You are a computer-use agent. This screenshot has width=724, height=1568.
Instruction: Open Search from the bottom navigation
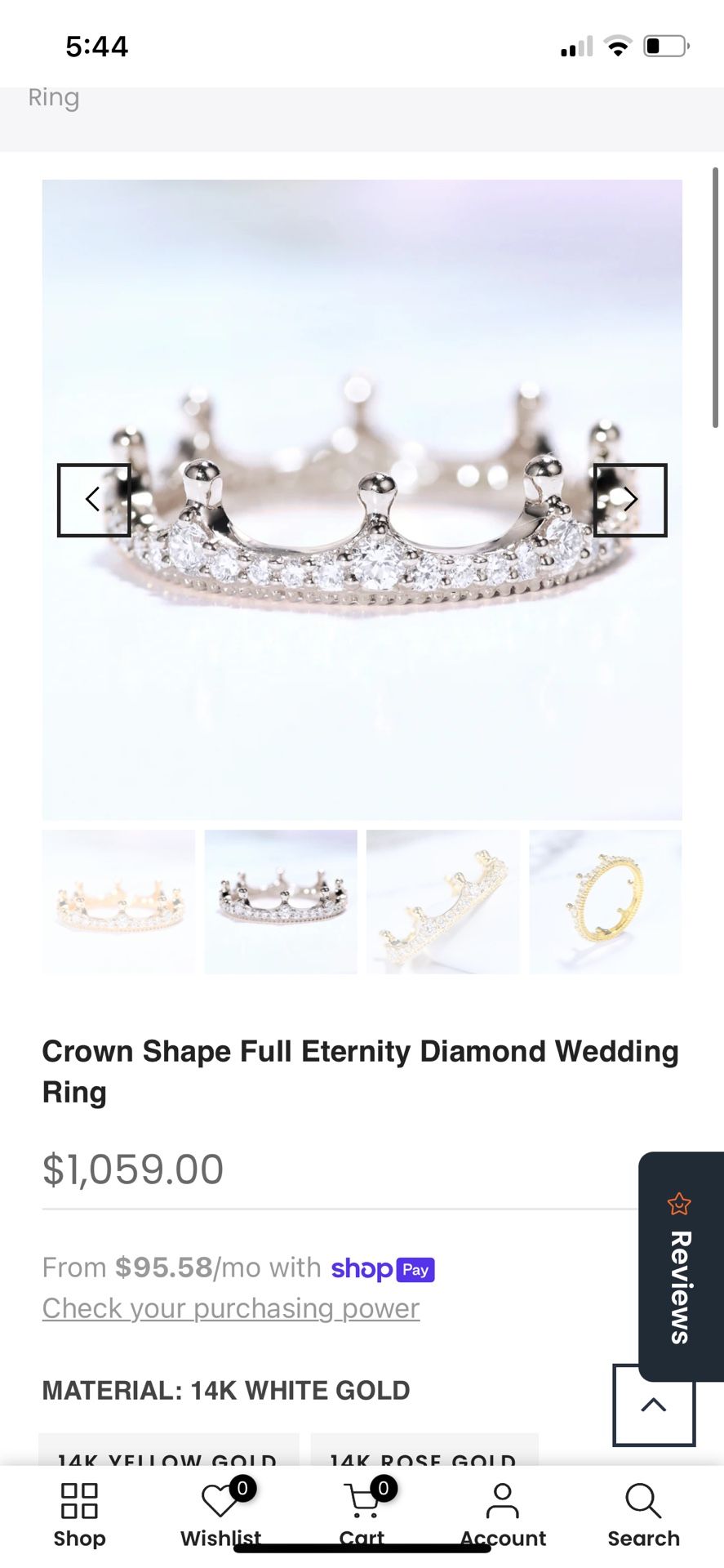point(643,1507)
